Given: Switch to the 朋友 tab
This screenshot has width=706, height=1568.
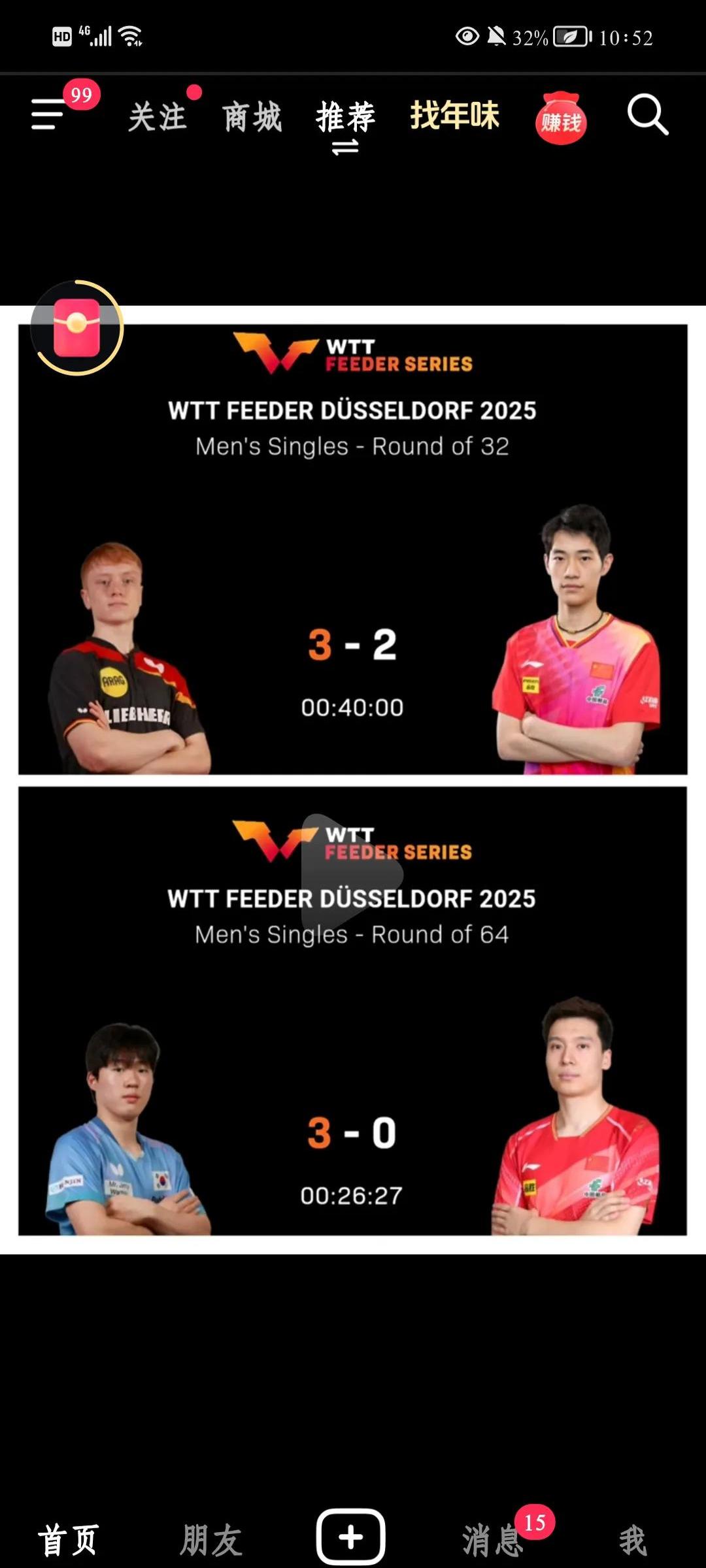Looking at the screenshot, I should click(210, 1539).
